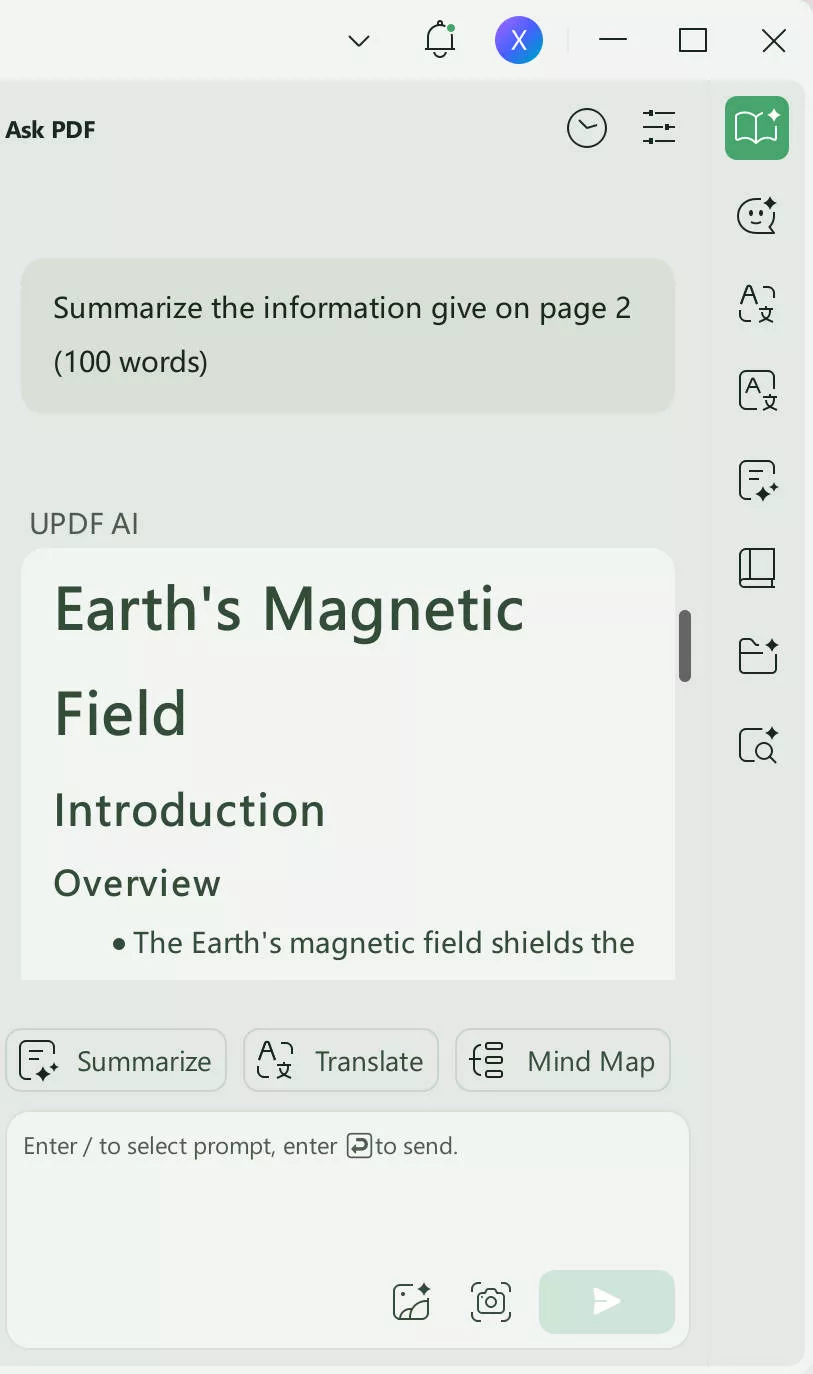The width and height of the screenshot is (813, 1374).
Task: Generate a Mind Map
Action: pos(563,1060)
